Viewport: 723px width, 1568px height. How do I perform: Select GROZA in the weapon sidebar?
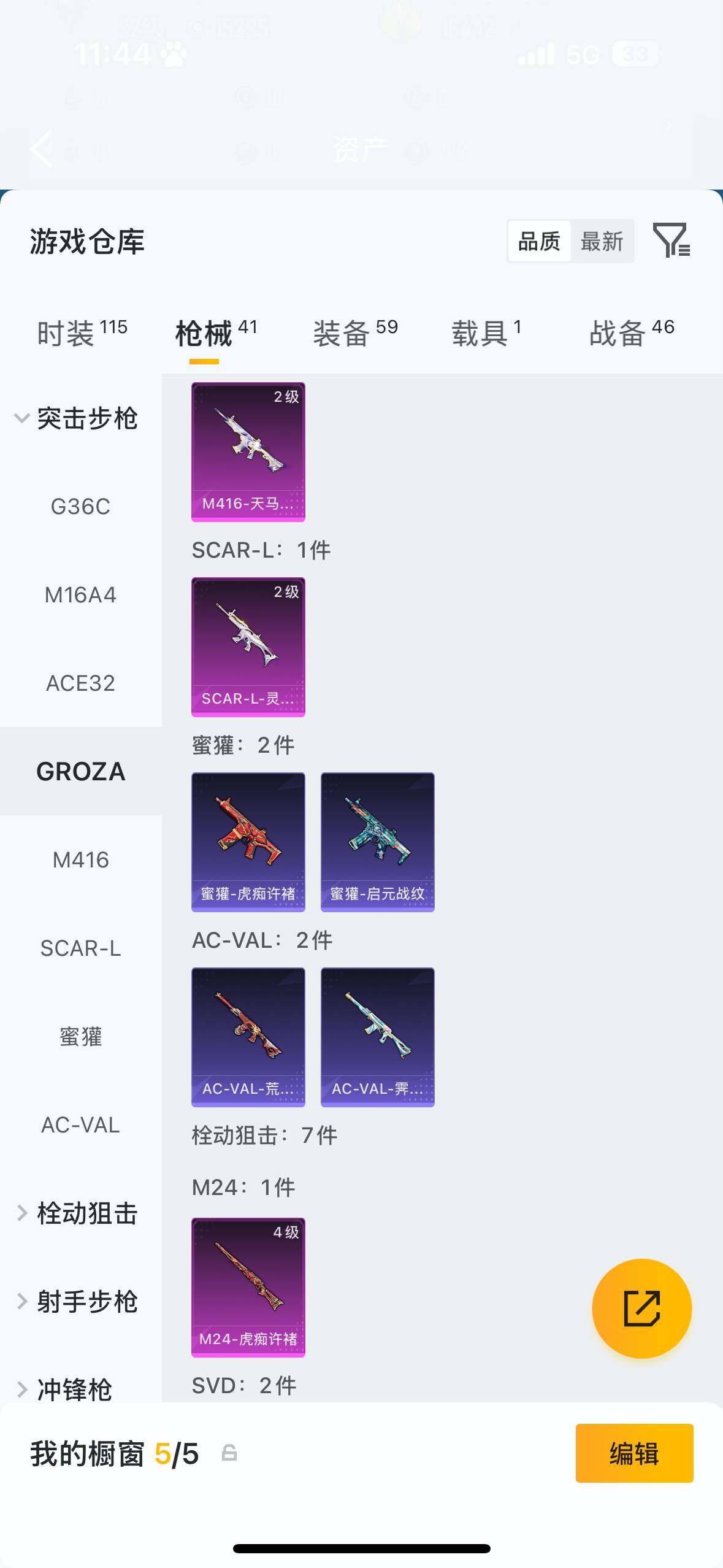pos(80,772)
